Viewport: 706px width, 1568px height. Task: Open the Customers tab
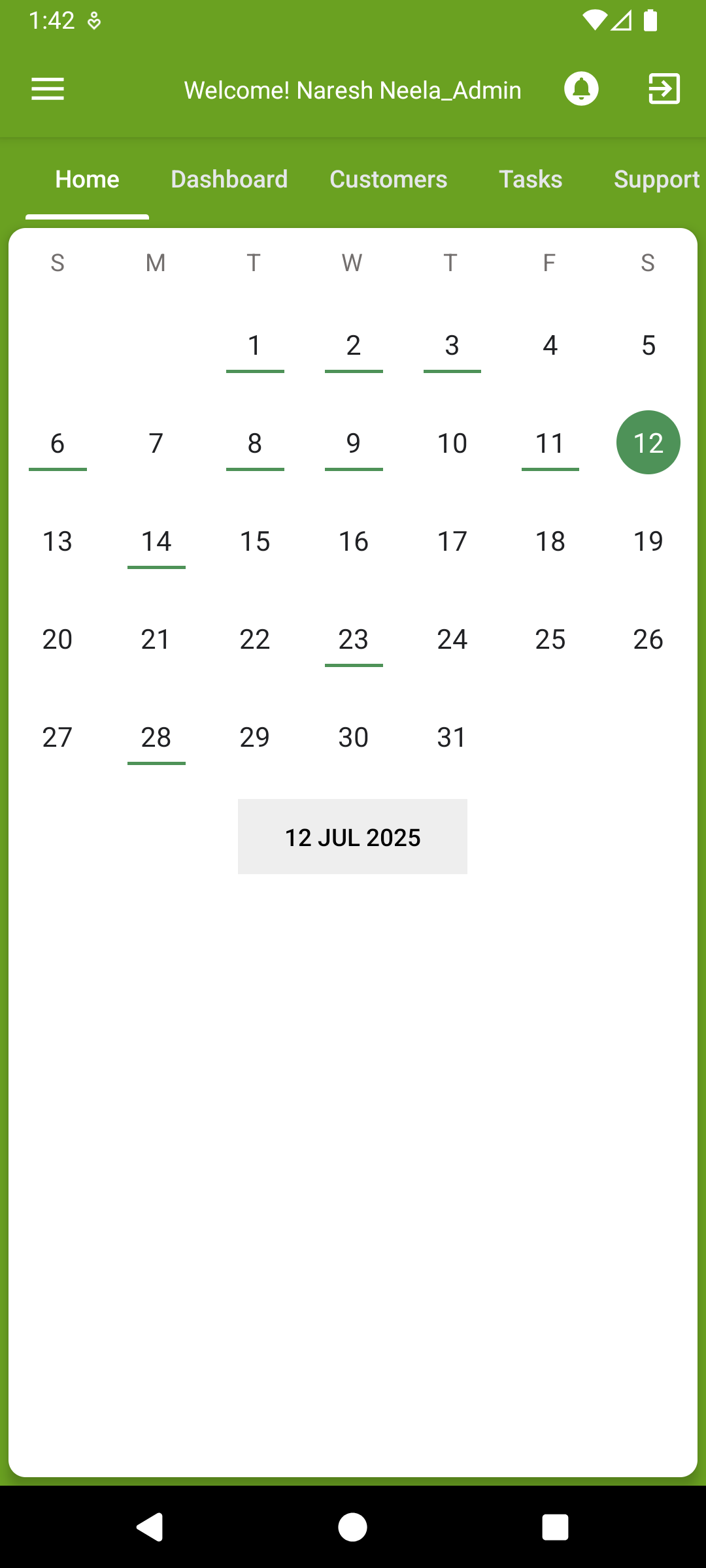tap(388, 179)
